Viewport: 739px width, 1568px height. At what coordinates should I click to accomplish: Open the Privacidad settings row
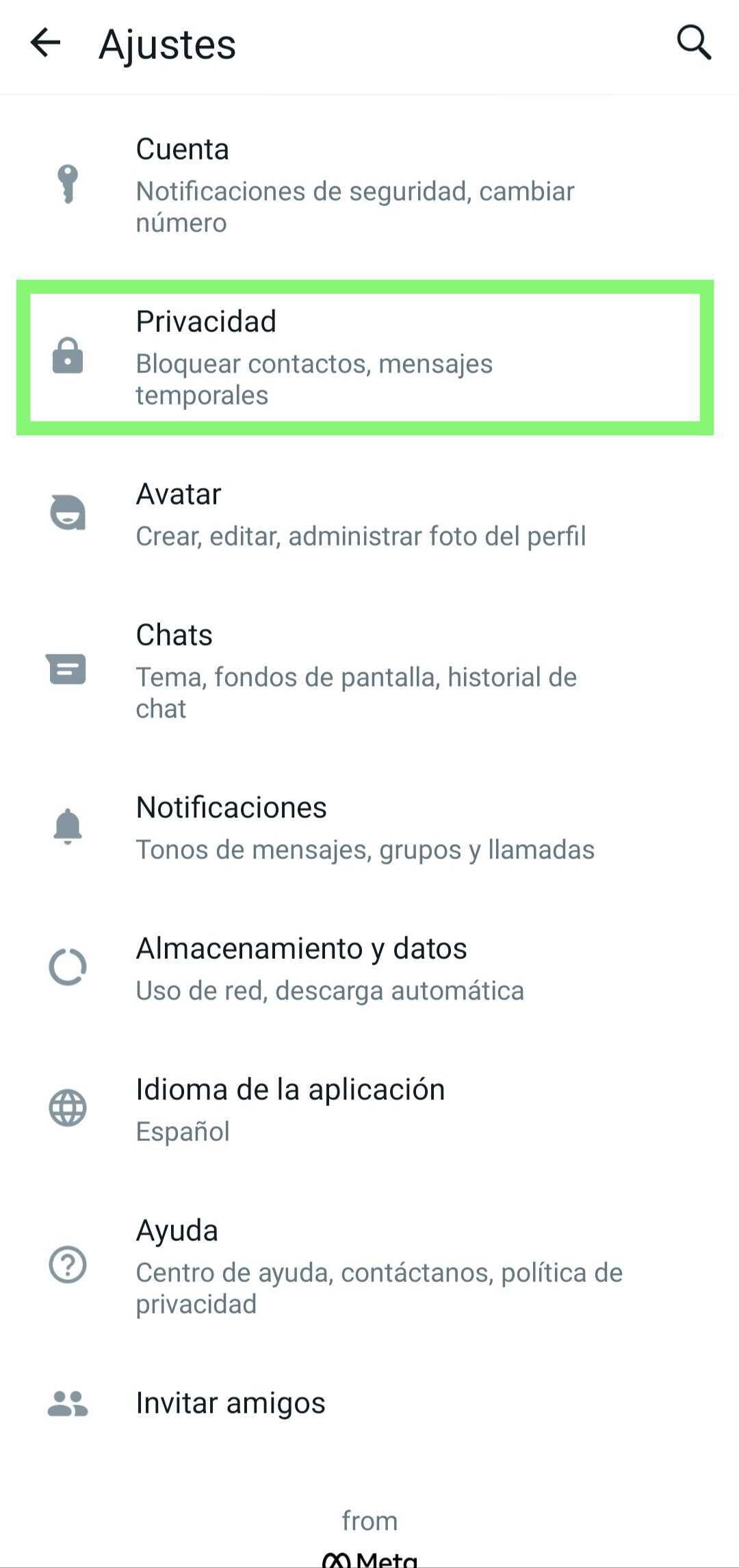(x=365, y=357)
